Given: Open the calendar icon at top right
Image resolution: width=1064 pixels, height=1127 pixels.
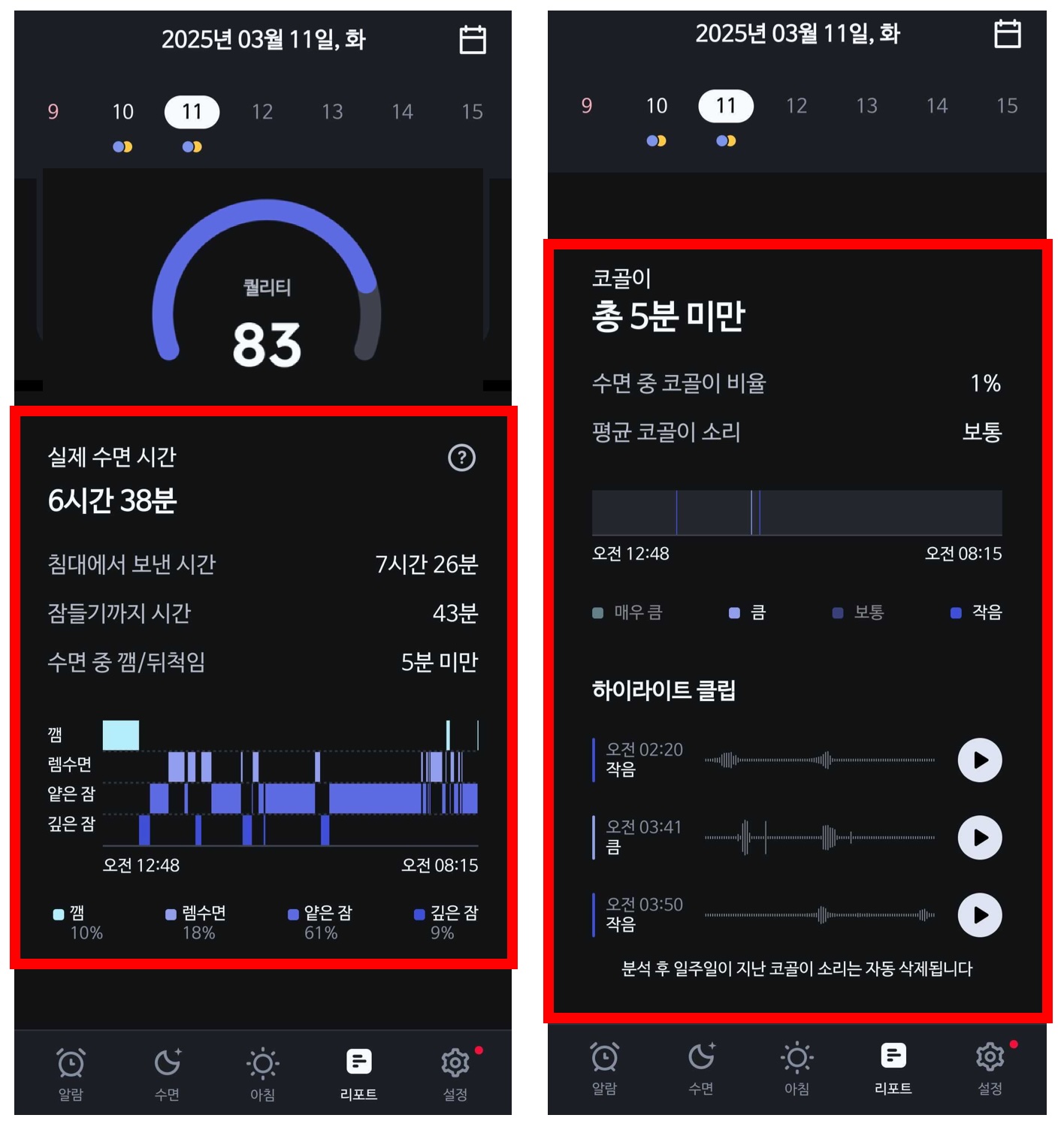Looking at the screenshot, I should click(473, 39).
